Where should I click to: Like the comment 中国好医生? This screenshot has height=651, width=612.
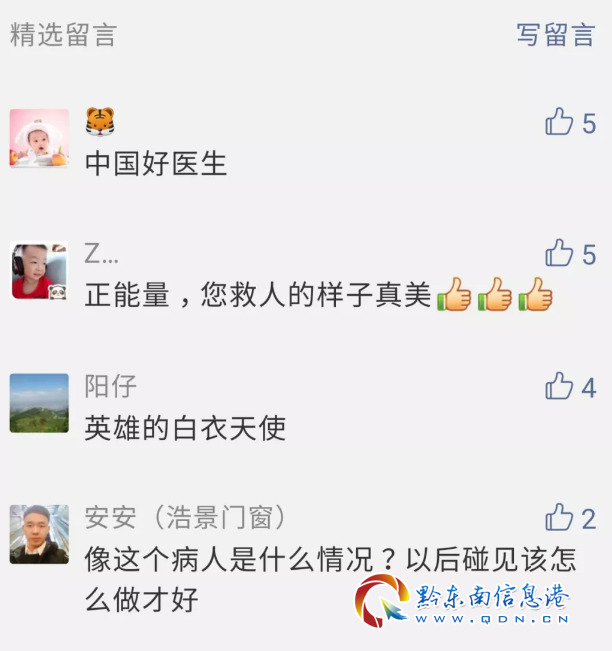[559, 123]
